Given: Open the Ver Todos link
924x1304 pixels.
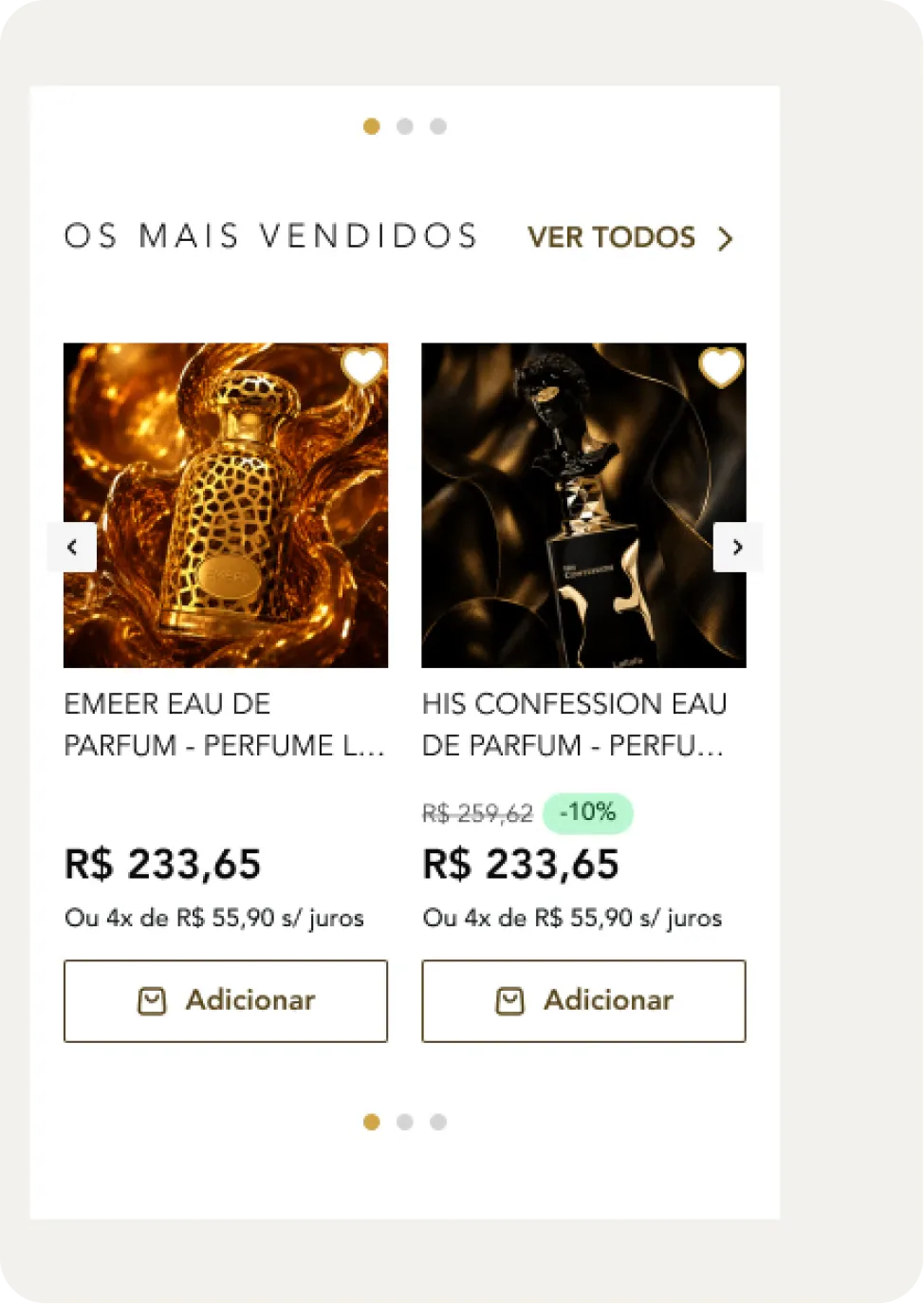Looking at the screenshot, I should click(x=631, y=237).
